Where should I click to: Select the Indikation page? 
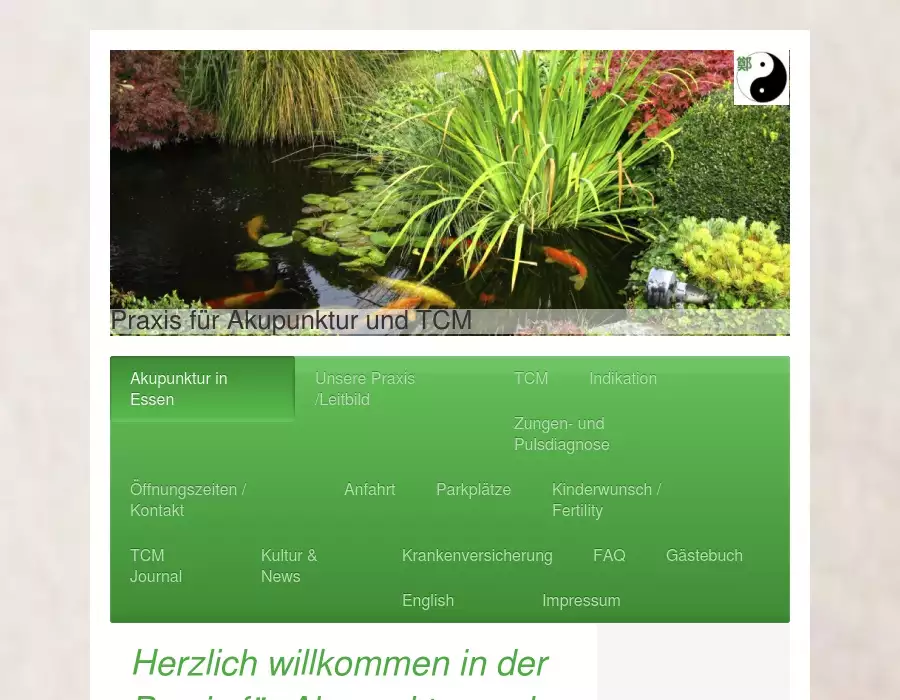(623, 379)
